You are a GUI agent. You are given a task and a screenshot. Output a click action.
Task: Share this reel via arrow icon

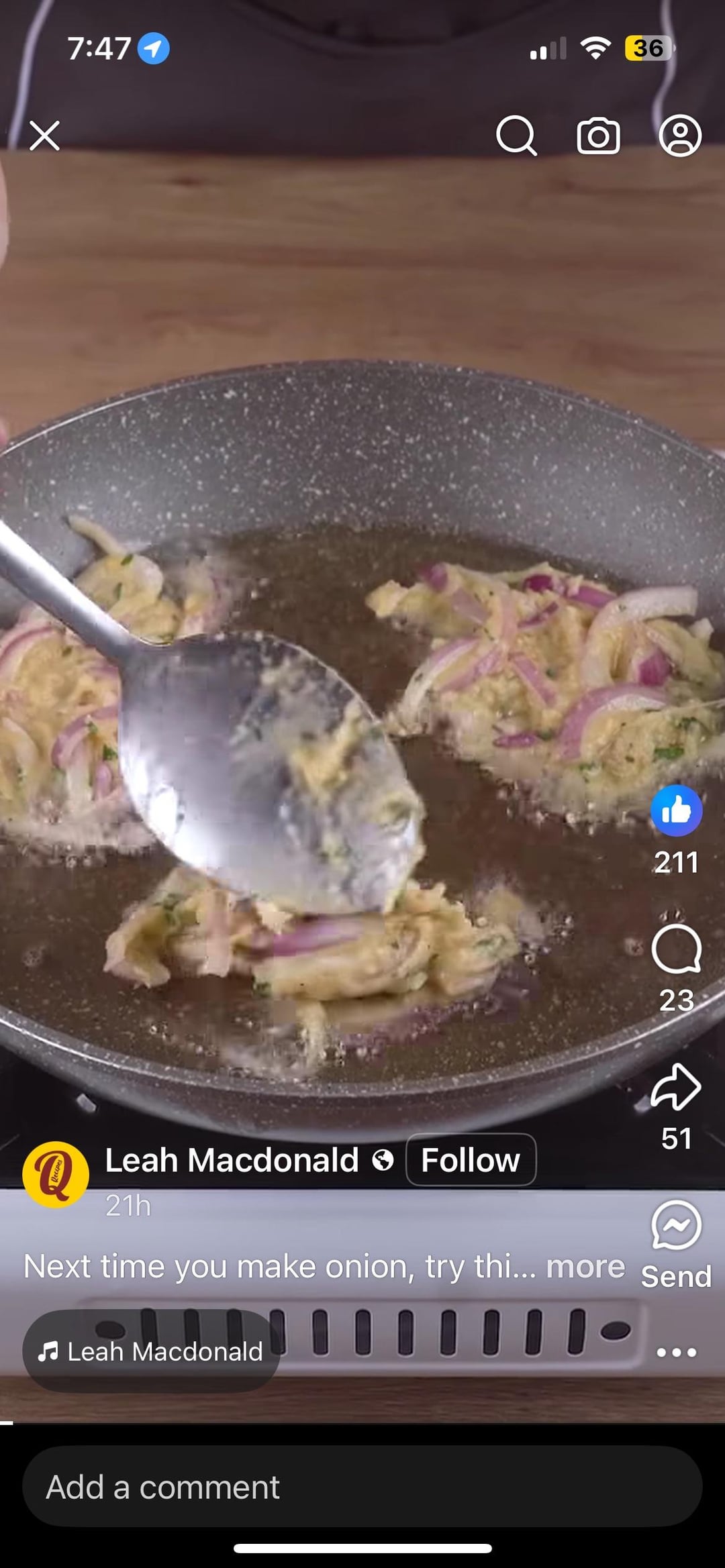(676, 1087)
